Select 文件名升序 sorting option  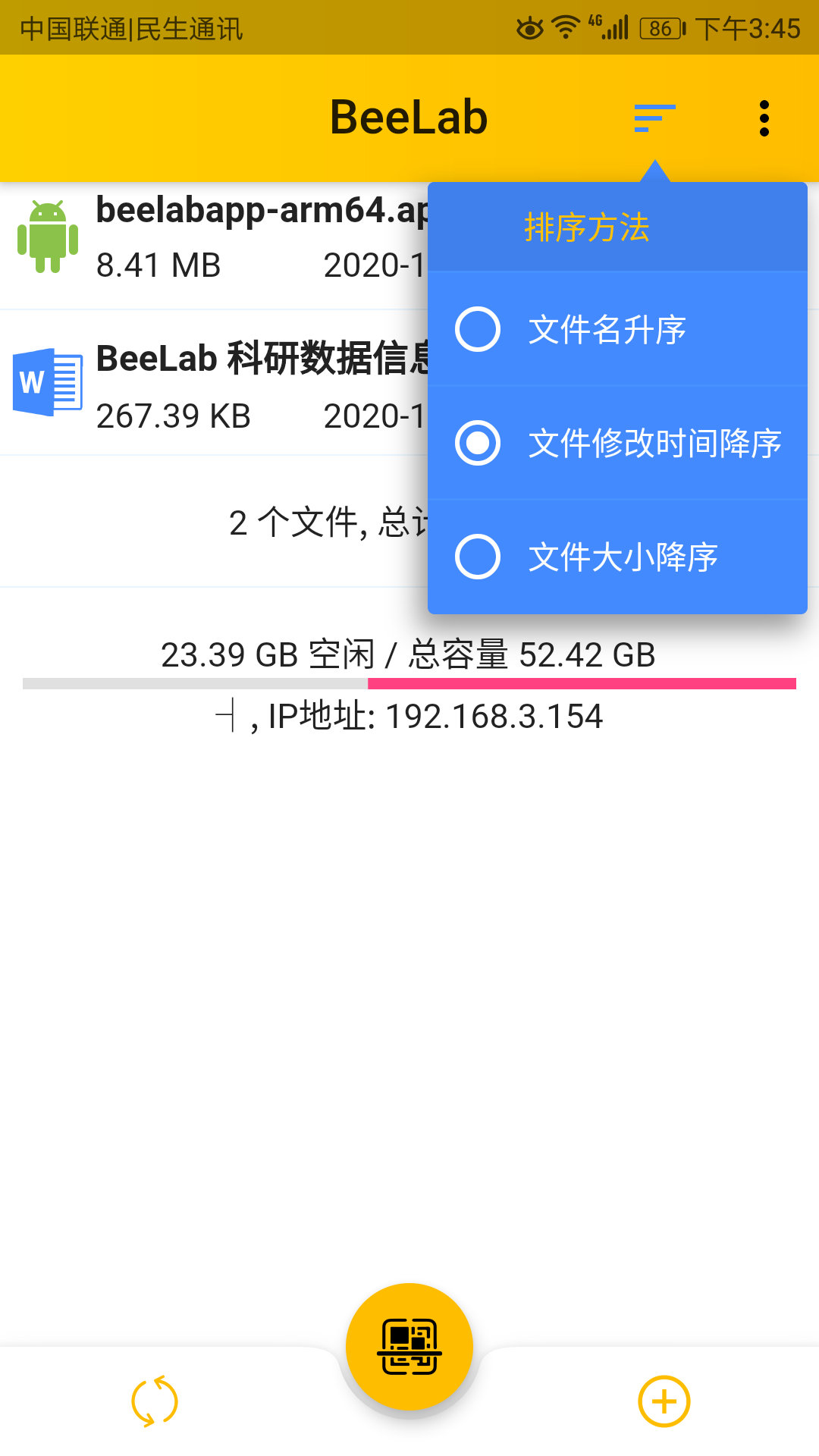pos(608,329)
